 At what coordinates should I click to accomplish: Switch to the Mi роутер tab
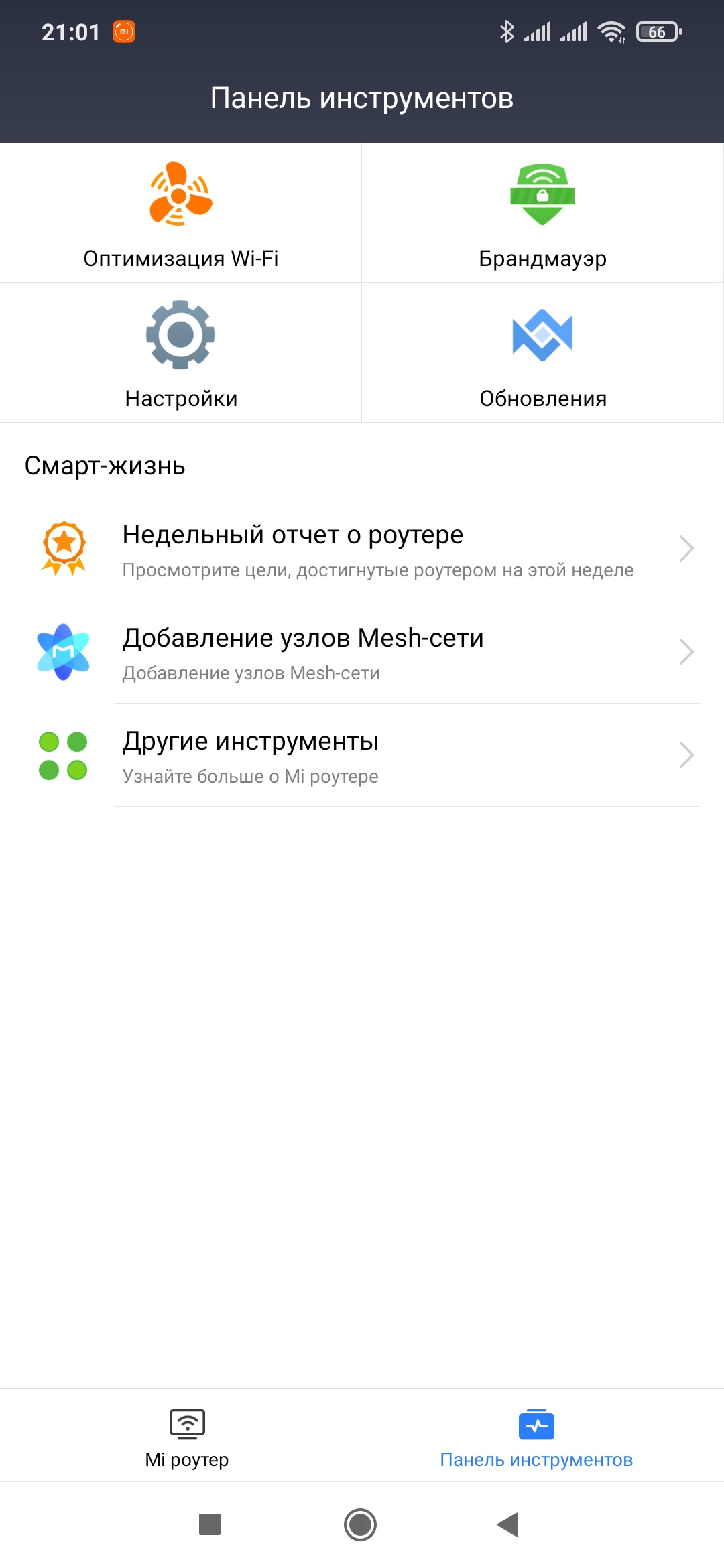click(x=187, y=1437)
